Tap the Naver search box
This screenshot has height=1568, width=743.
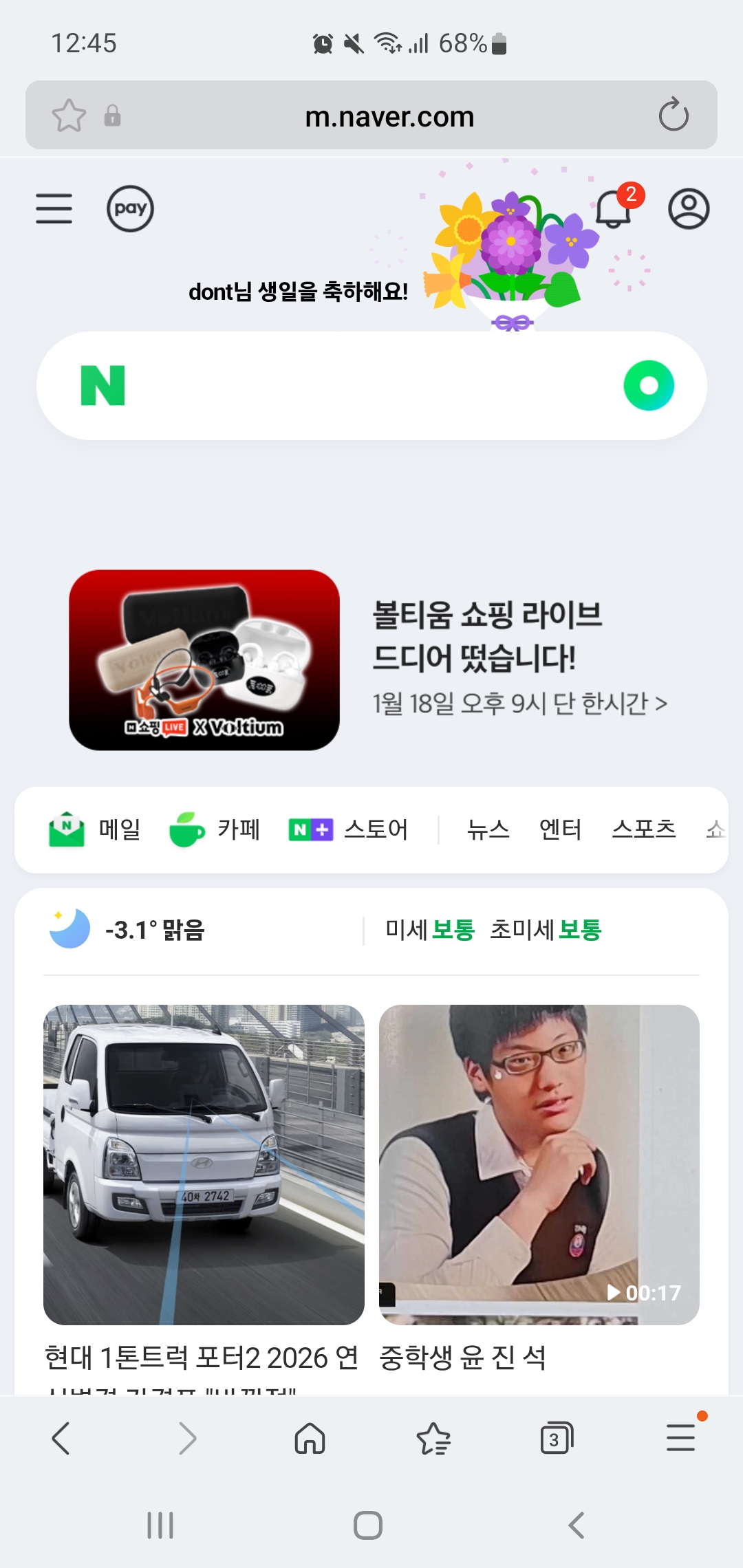(x=365, y=386)
